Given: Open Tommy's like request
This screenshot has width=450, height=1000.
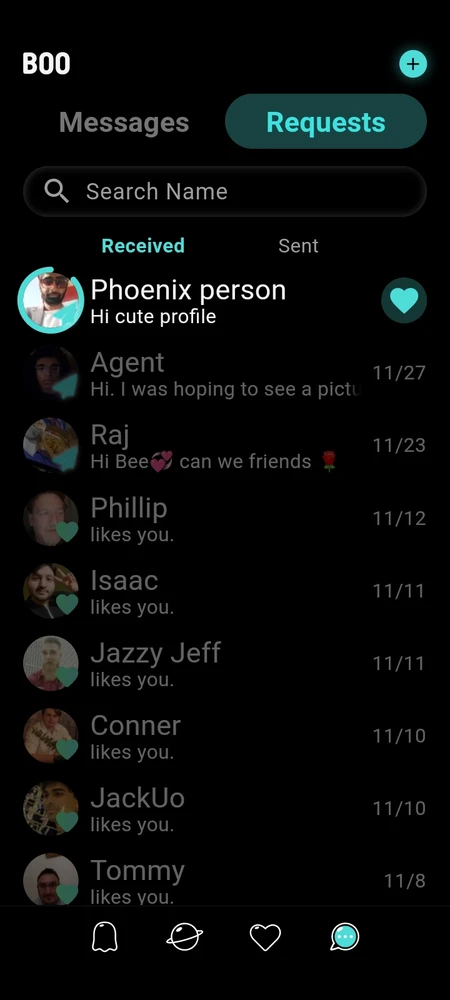Looking at the screenshot, I should point(225,879).
